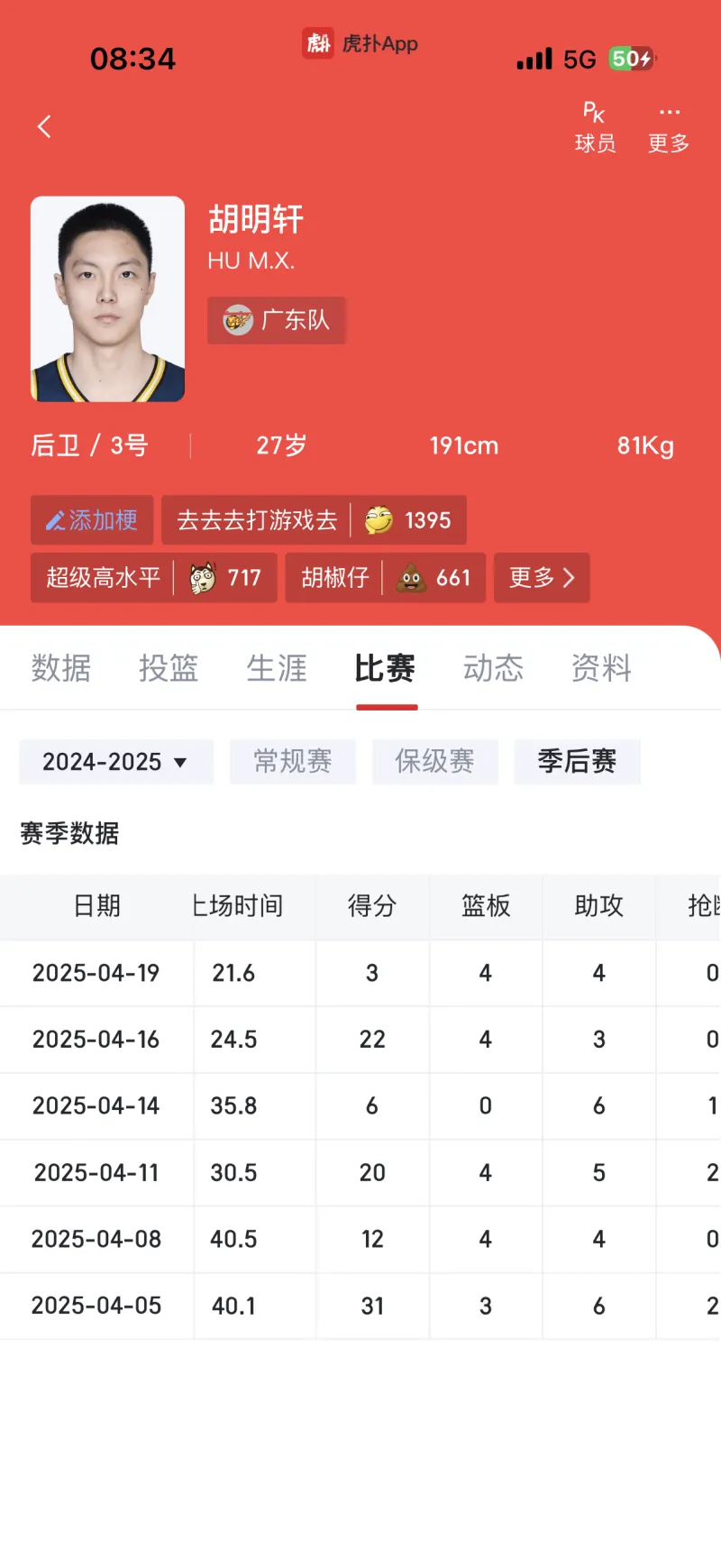Go back using the top-left arrow
Image resolution: width=721 pixels, height=1568 pixels.
[x=44, y=126]
